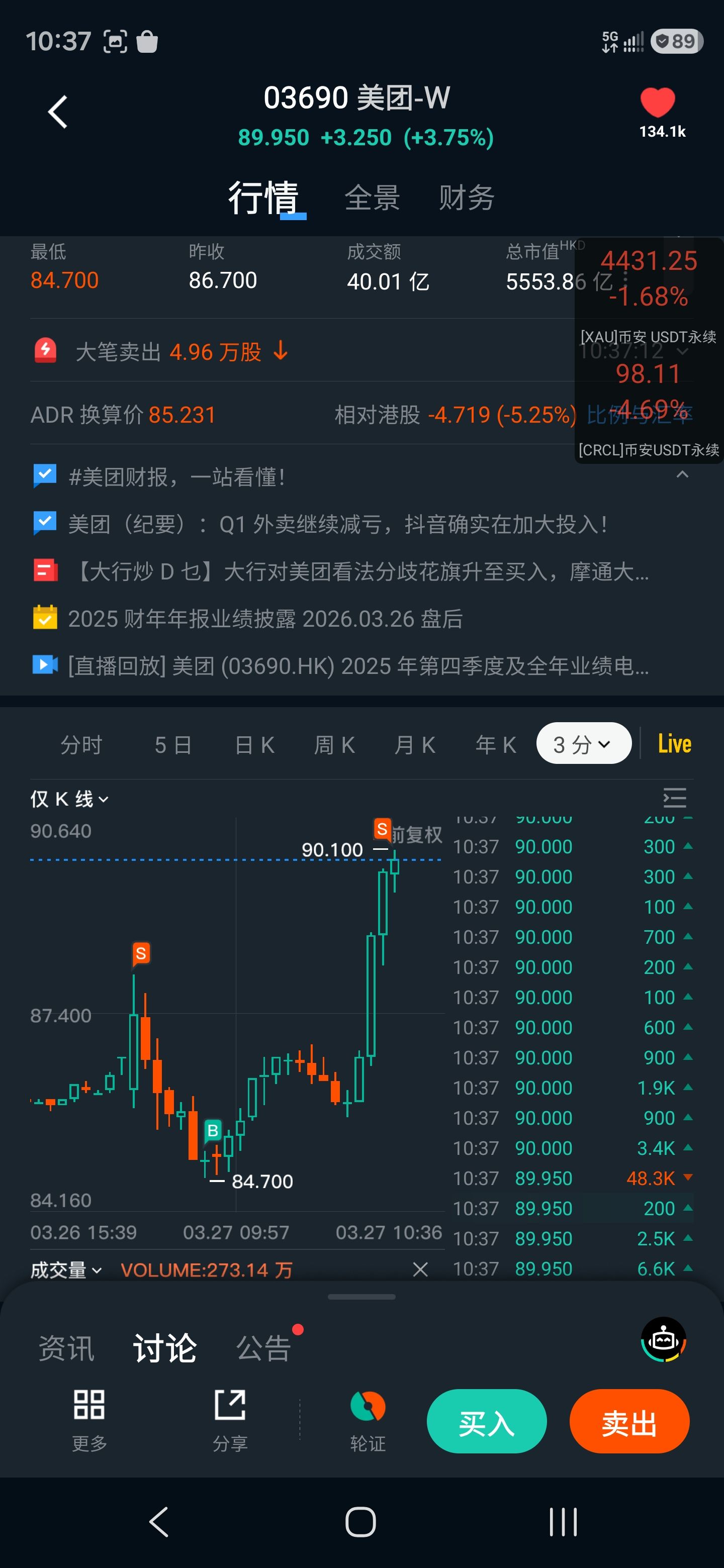The image size is (724, 1568).
Task: Select the 日K chart period
Action: (x=254, y=744)
